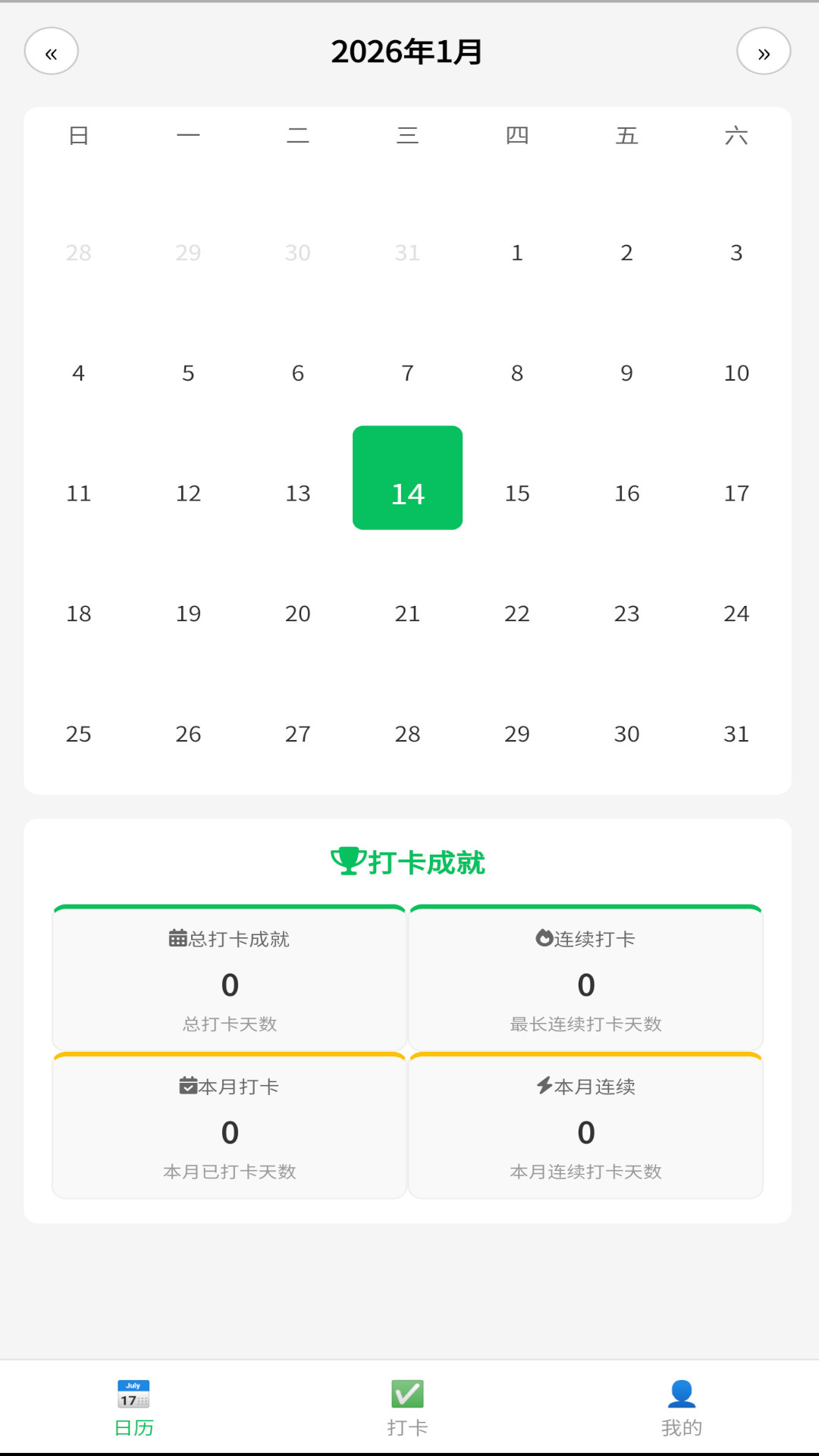
Task: Tap the calendar grid icon on 总打卡成就 card
Action: tap(177, 938)
